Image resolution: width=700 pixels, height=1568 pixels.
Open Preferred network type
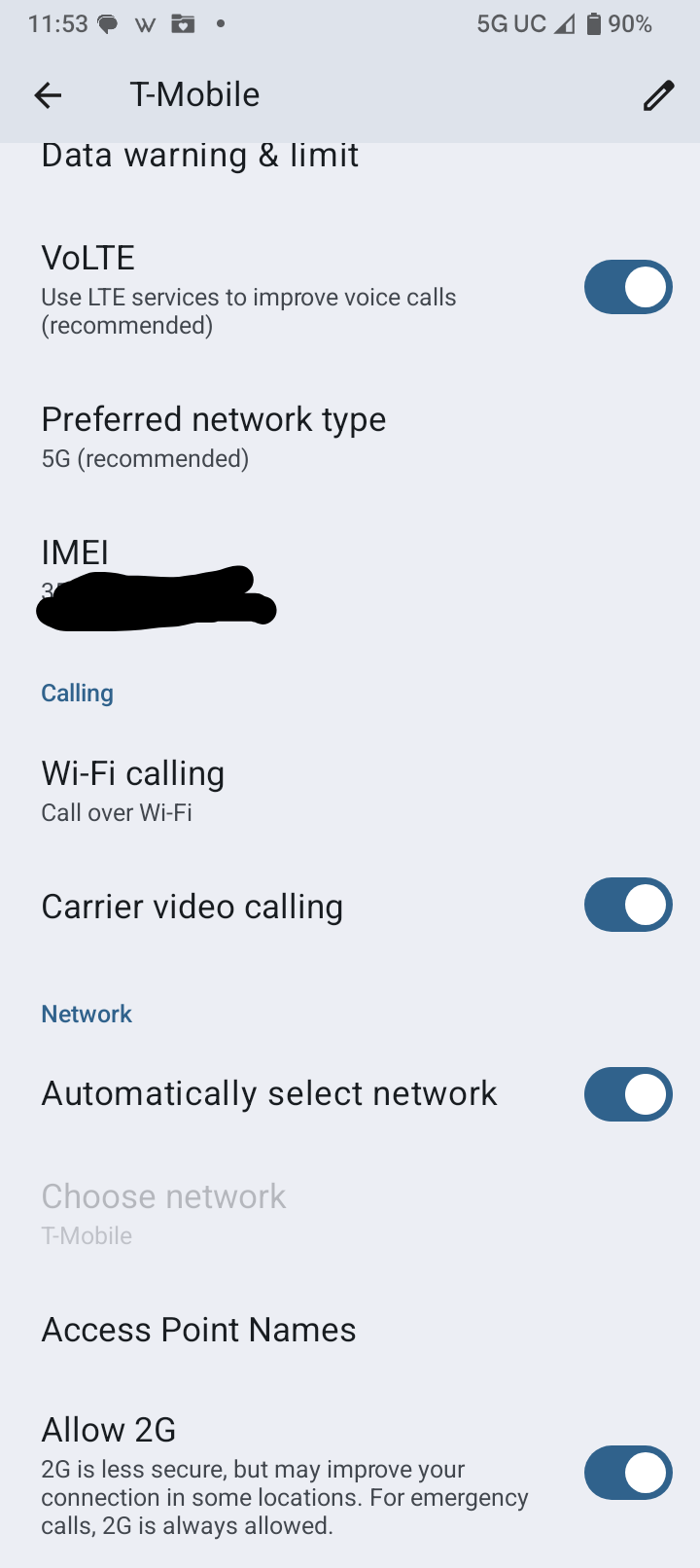pos(214,436)
